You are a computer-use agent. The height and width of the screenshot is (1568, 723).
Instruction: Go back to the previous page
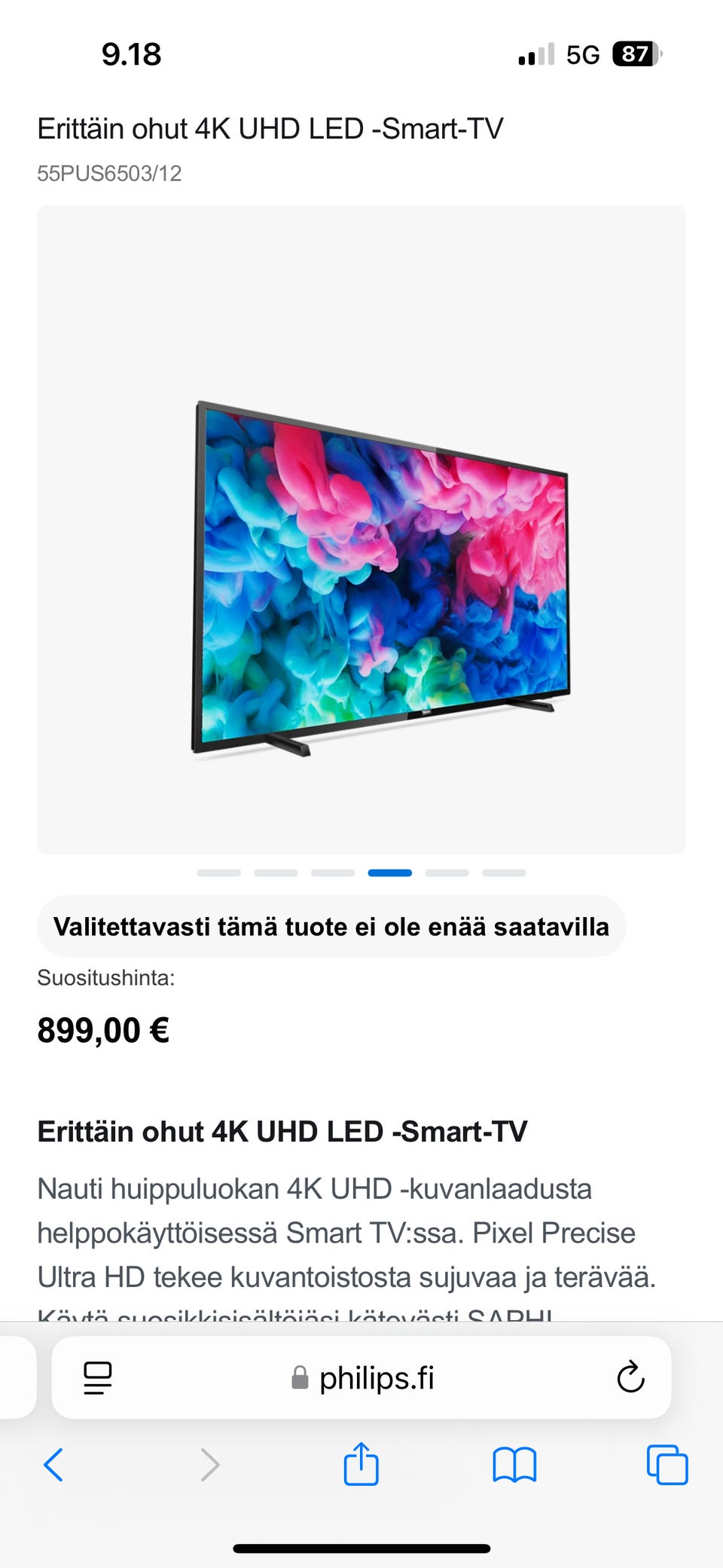[x=53, y=1465]
